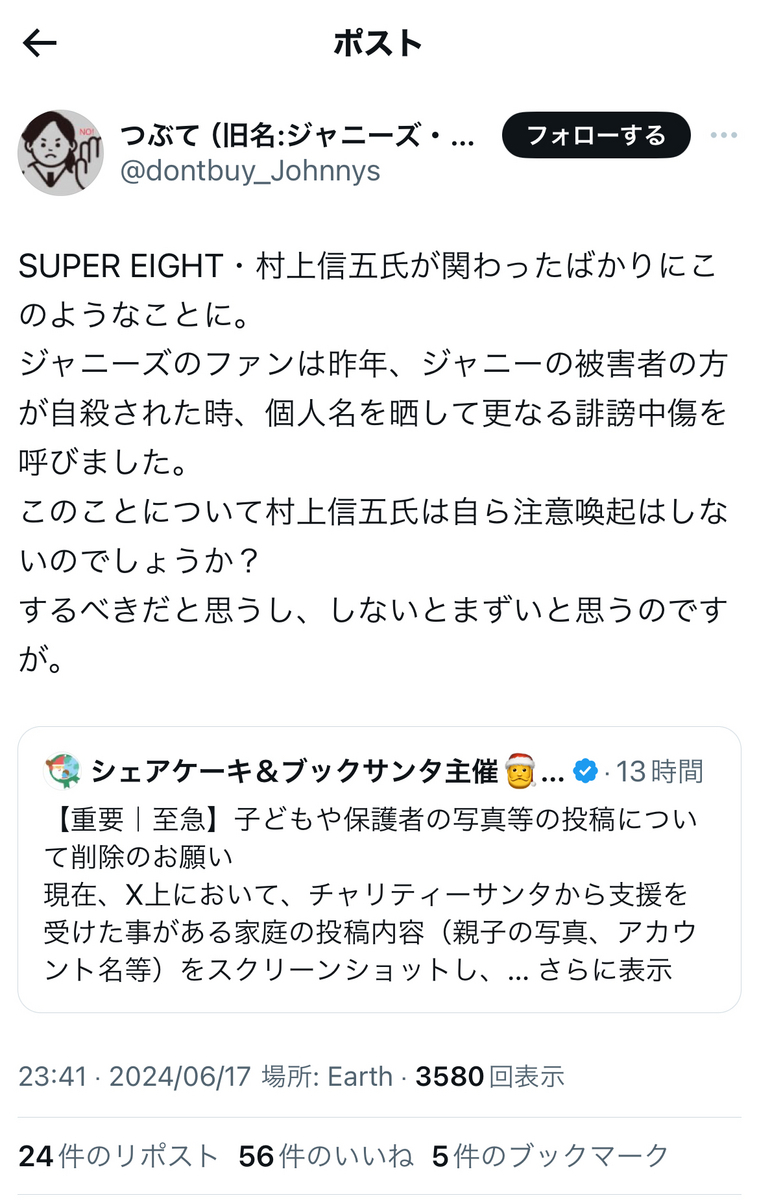Open the @dontbuy_Johnnys profile
This screenshot has width=759, height=1200.
pos(250,171)
